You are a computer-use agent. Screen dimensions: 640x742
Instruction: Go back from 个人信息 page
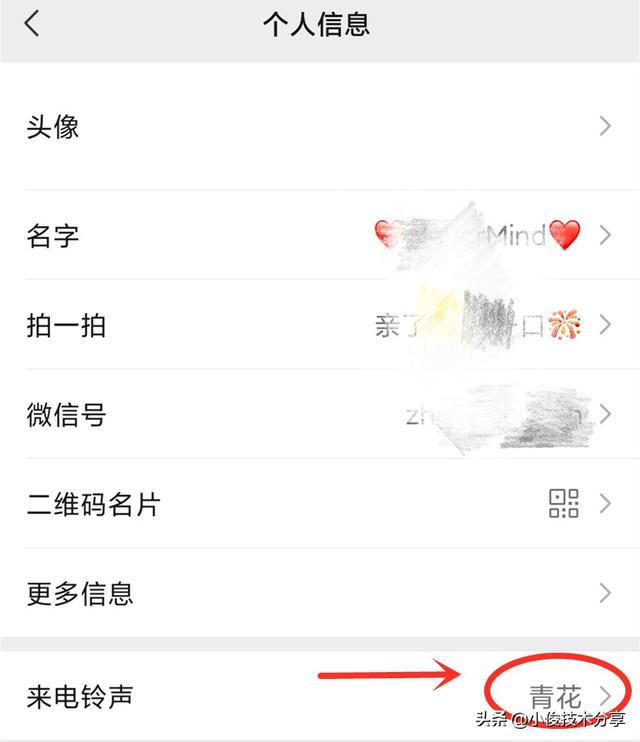(x=32, y=24)
